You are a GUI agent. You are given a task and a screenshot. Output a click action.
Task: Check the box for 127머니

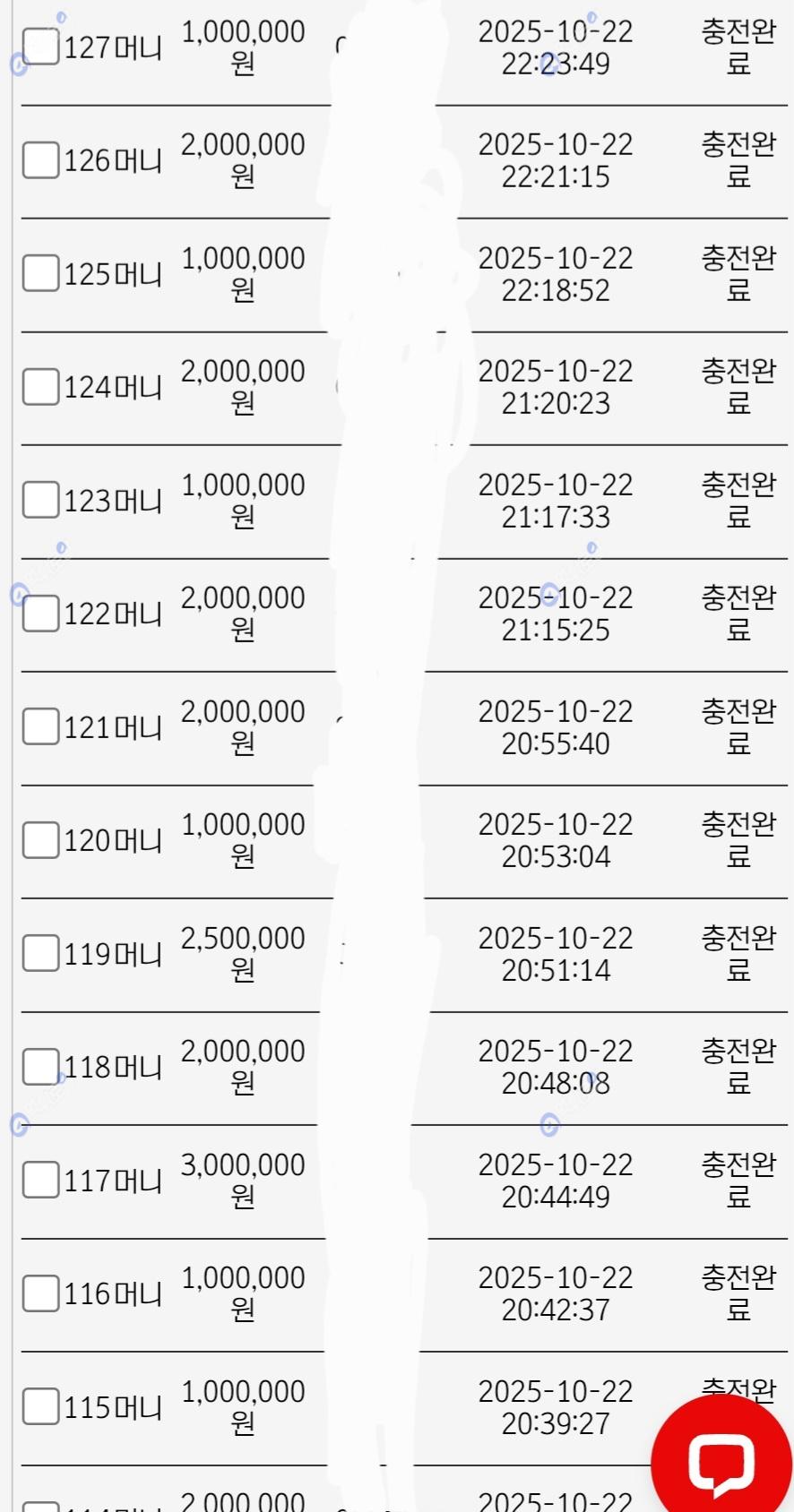point(40,47)
